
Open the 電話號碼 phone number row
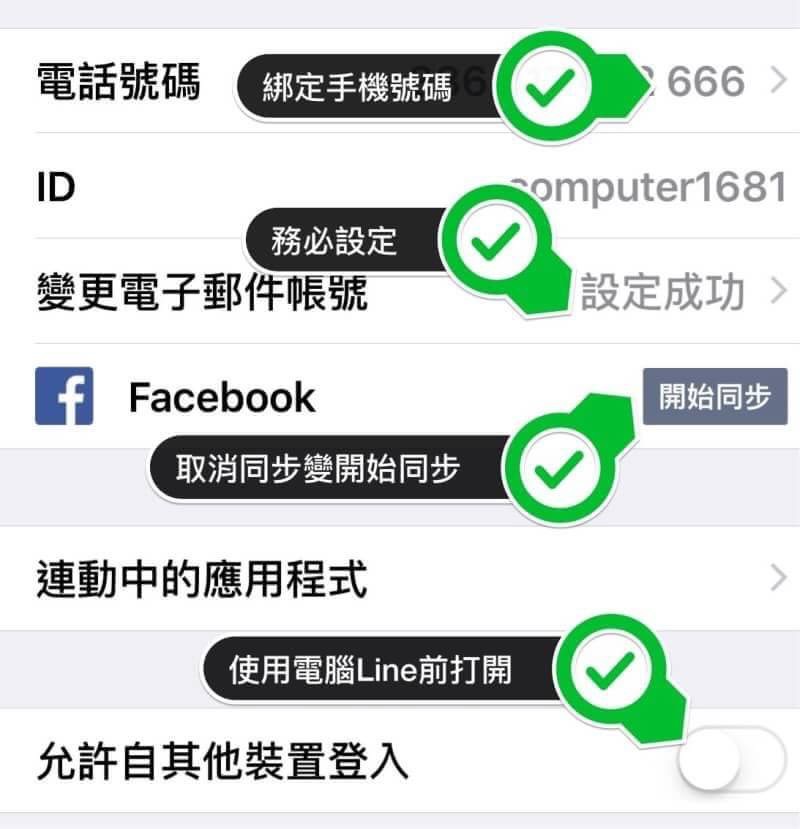click(118, 81)
